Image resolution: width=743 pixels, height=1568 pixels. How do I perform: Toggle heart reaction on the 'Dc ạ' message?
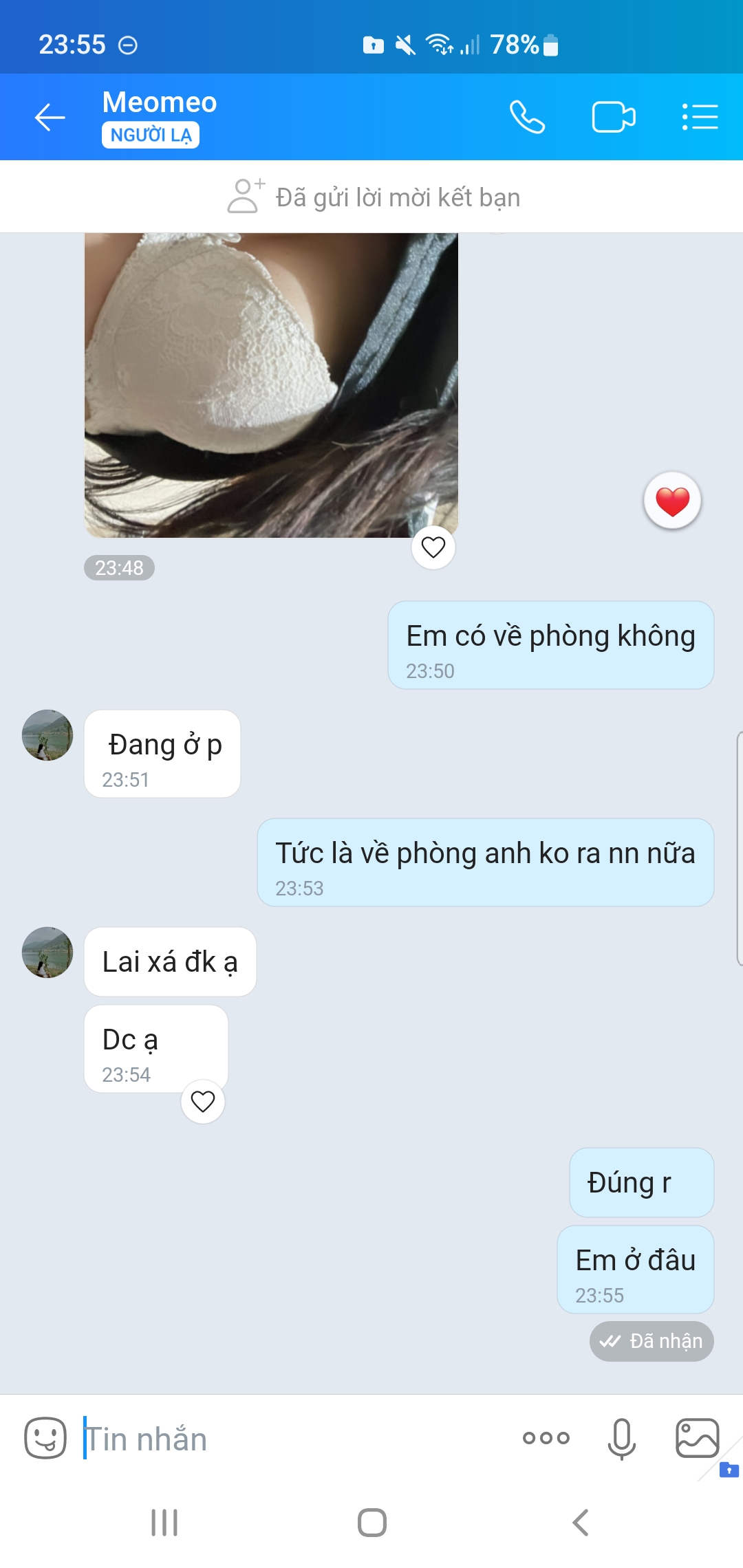point(202,1102)
